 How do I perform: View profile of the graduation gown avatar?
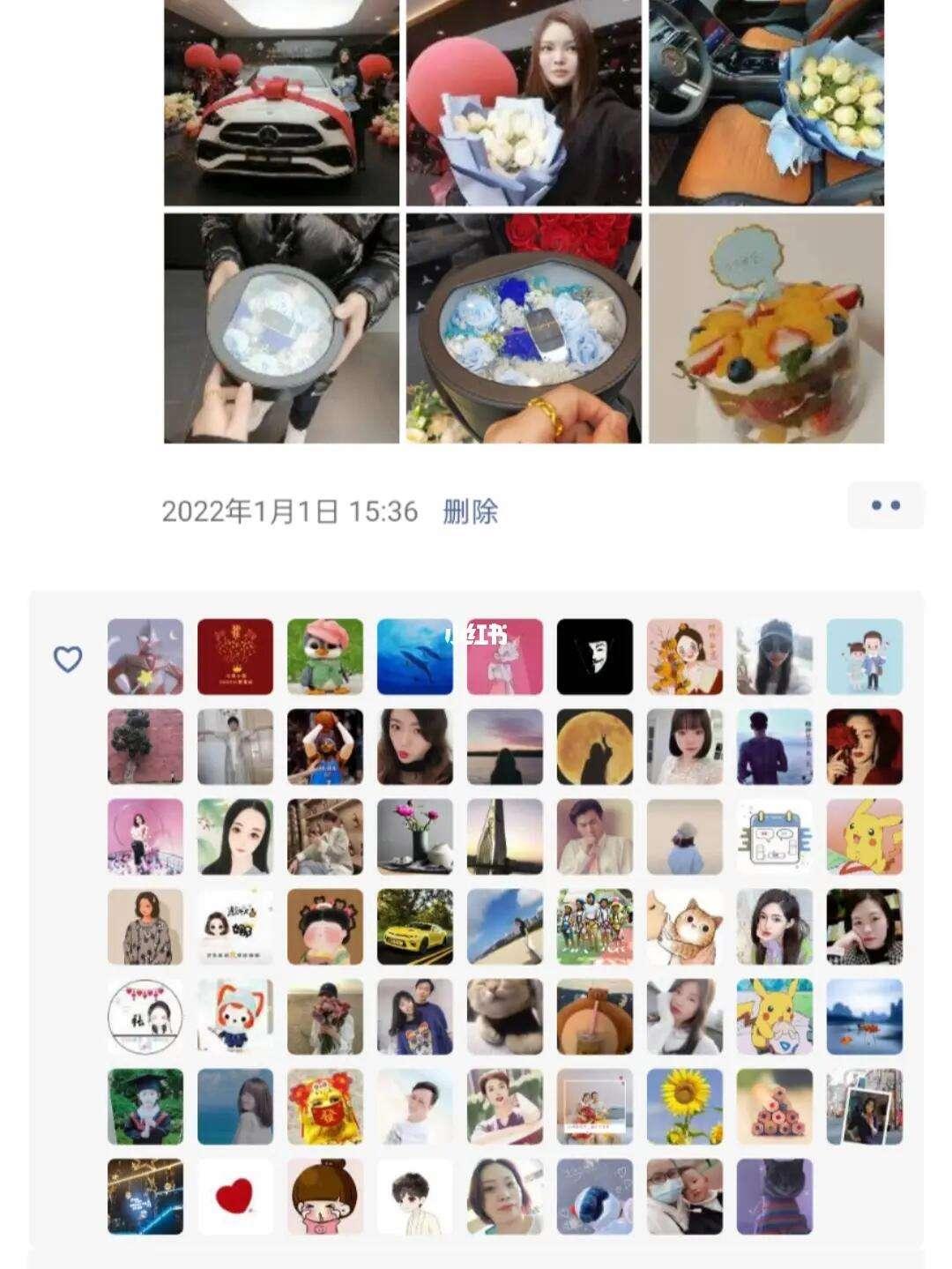(x=145, y=1107)
